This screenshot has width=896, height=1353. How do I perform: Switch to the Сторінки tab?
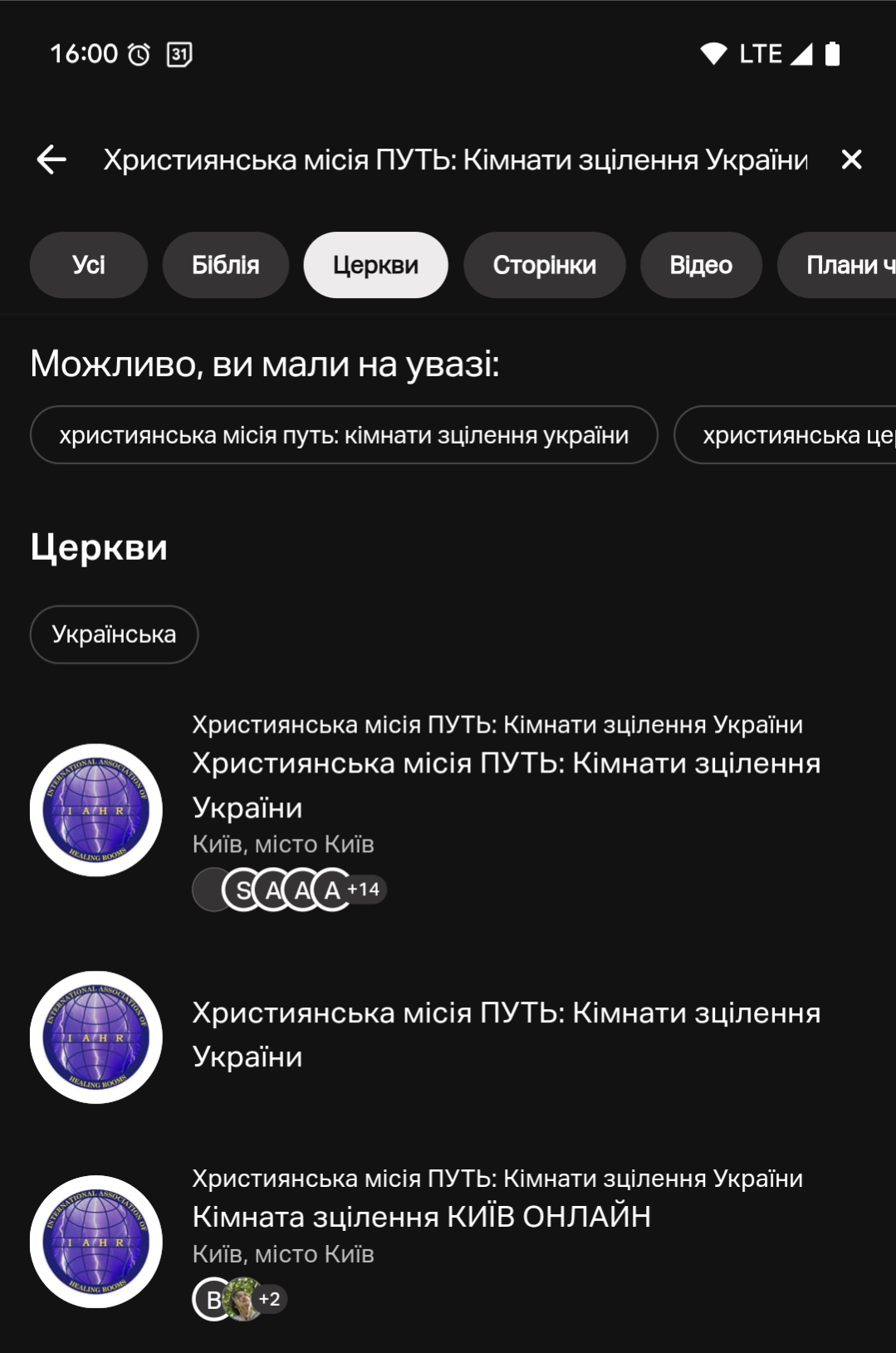click(x=544, y=265)
